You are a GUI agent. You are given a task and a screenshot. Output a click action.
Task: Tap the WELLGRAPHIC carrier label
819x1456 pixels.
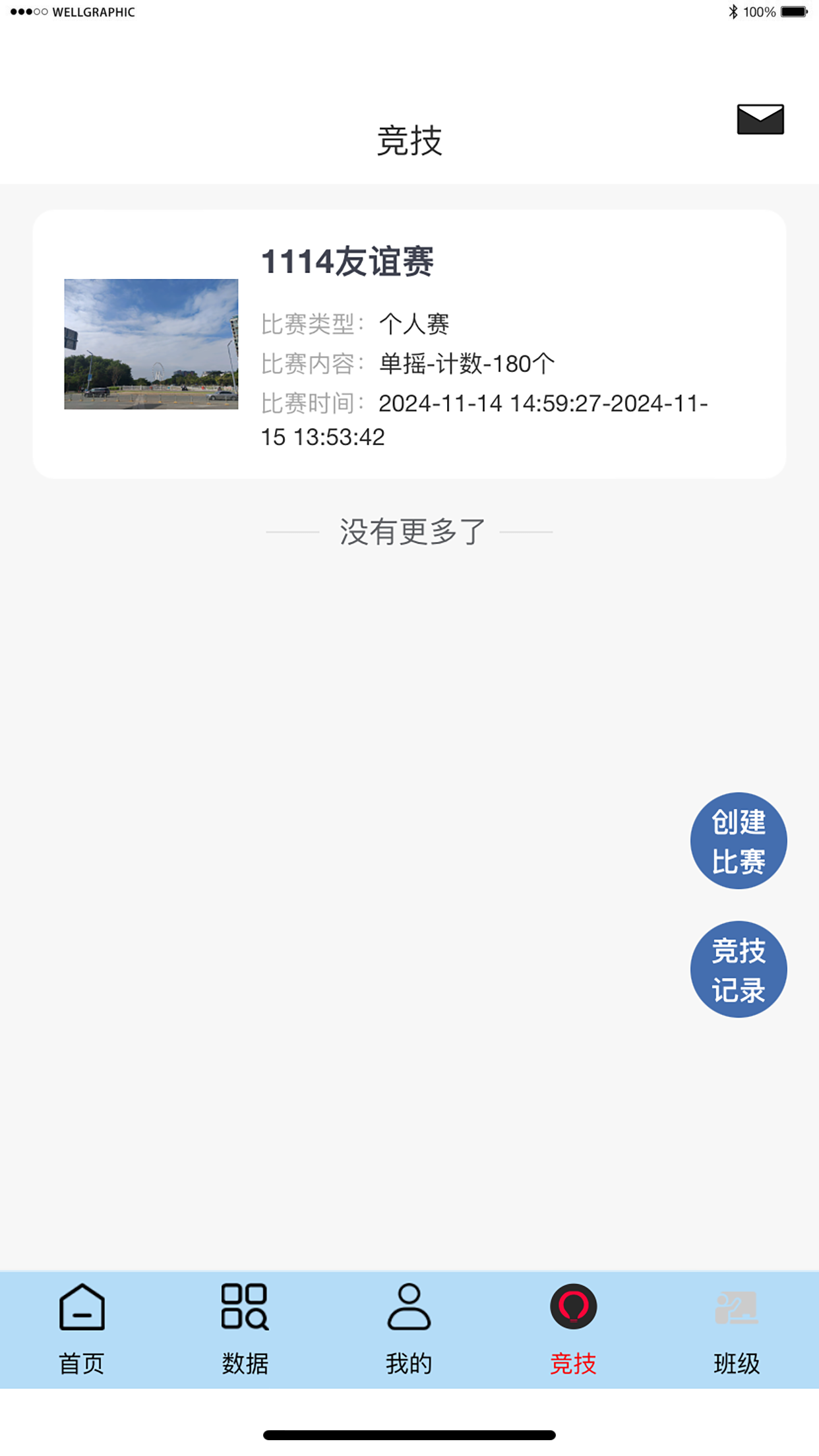pyautogui.click(x=94, y=11)
